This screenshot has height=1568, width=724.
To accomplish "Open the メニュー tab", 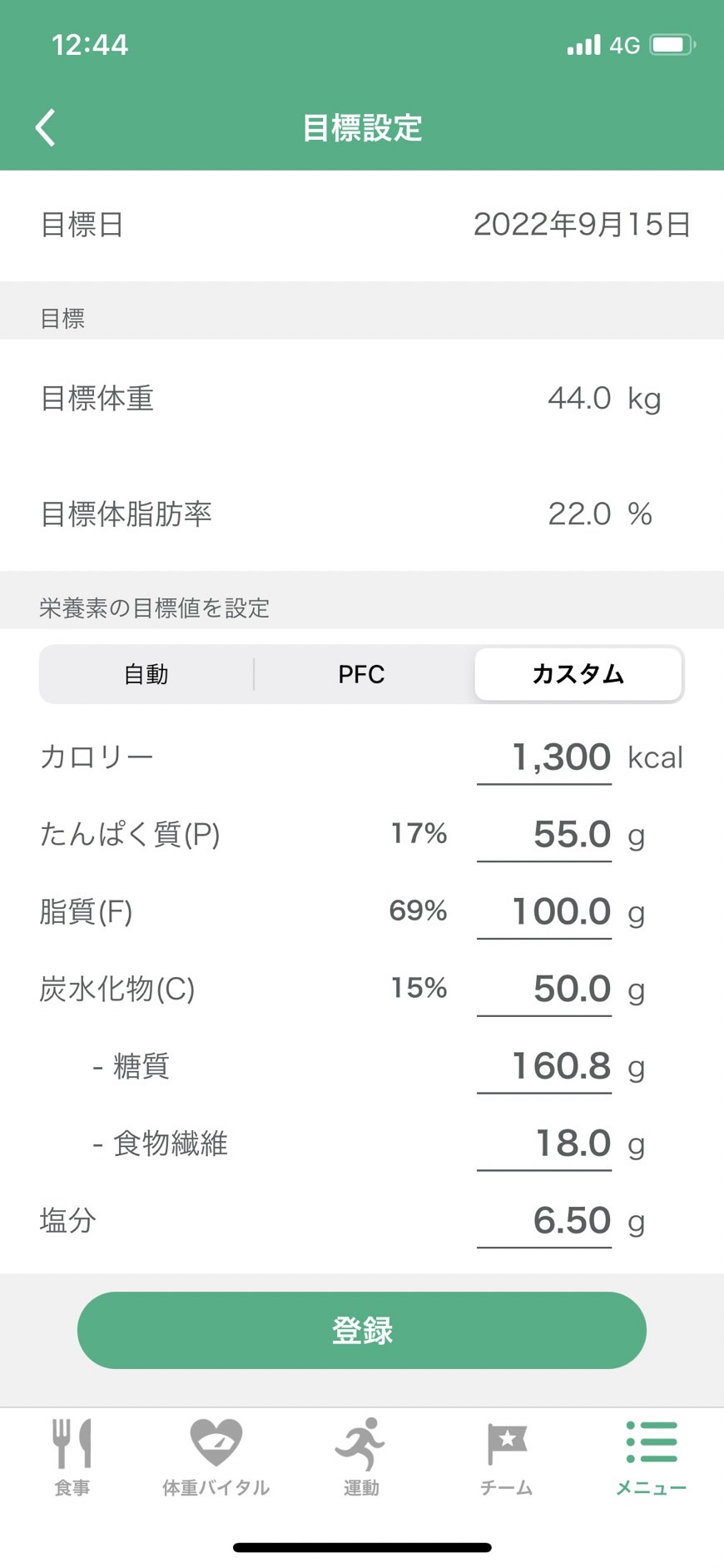I will tap(651, 1457).
